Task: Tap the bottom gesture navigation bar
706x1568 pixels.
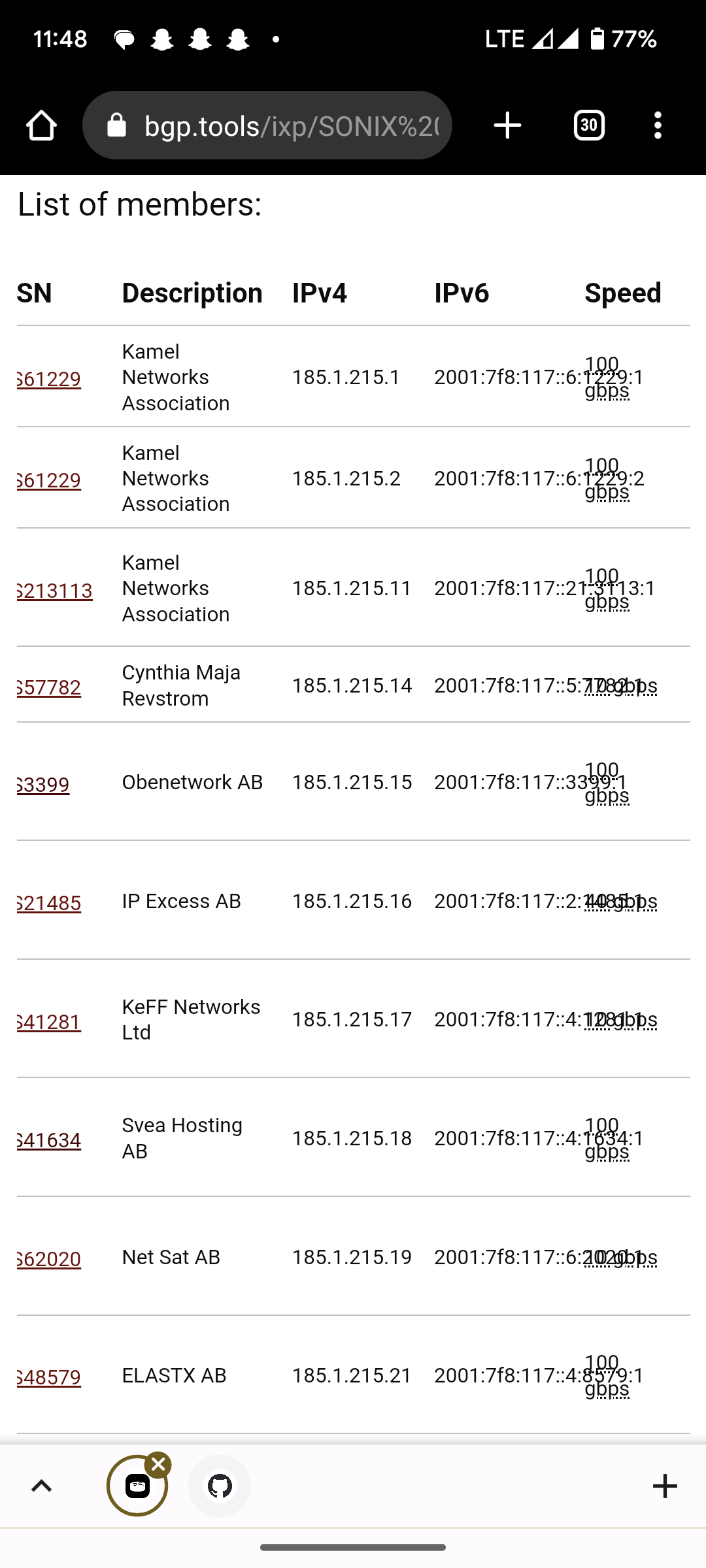Action: tap(353, 1548)
